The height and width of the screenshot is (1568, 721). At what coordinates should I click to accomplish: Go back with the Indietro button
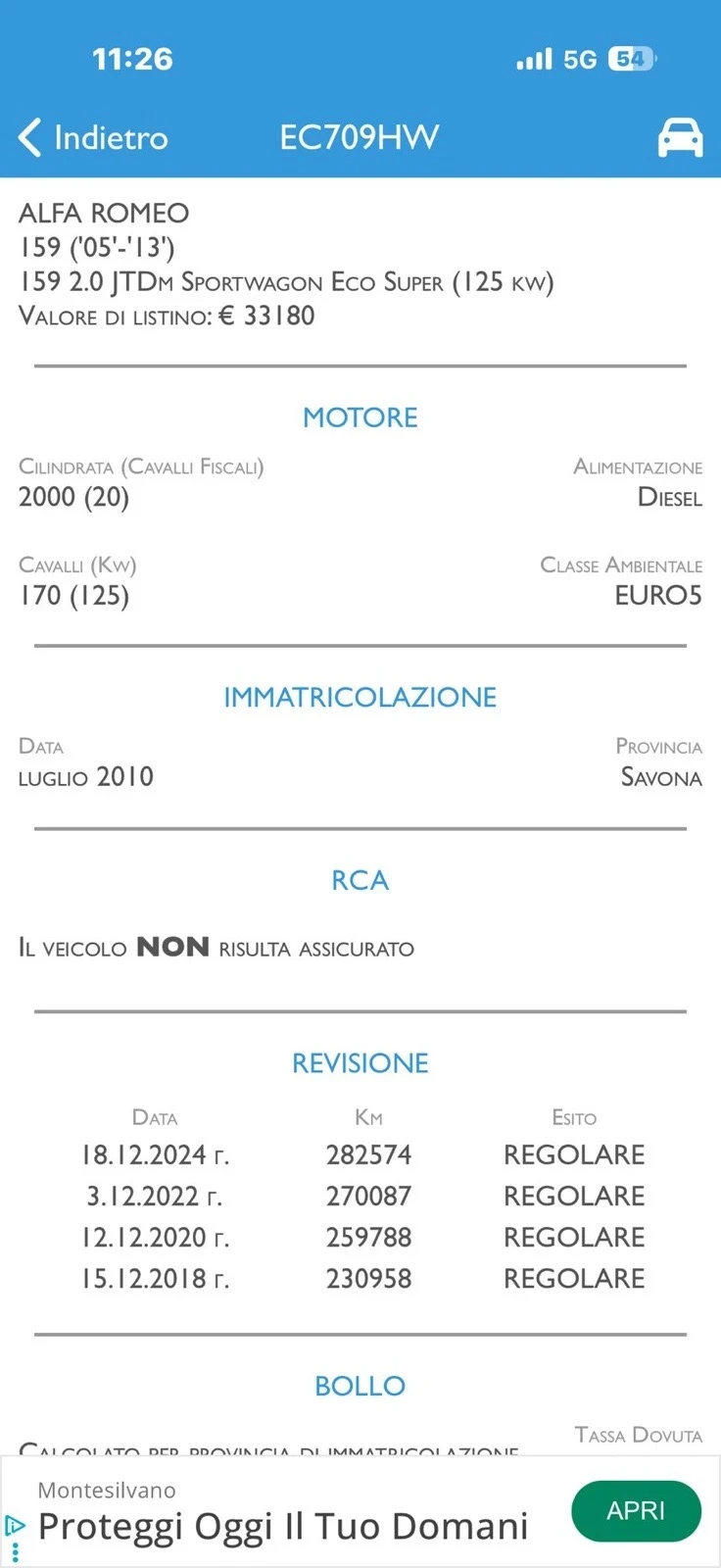94,138
